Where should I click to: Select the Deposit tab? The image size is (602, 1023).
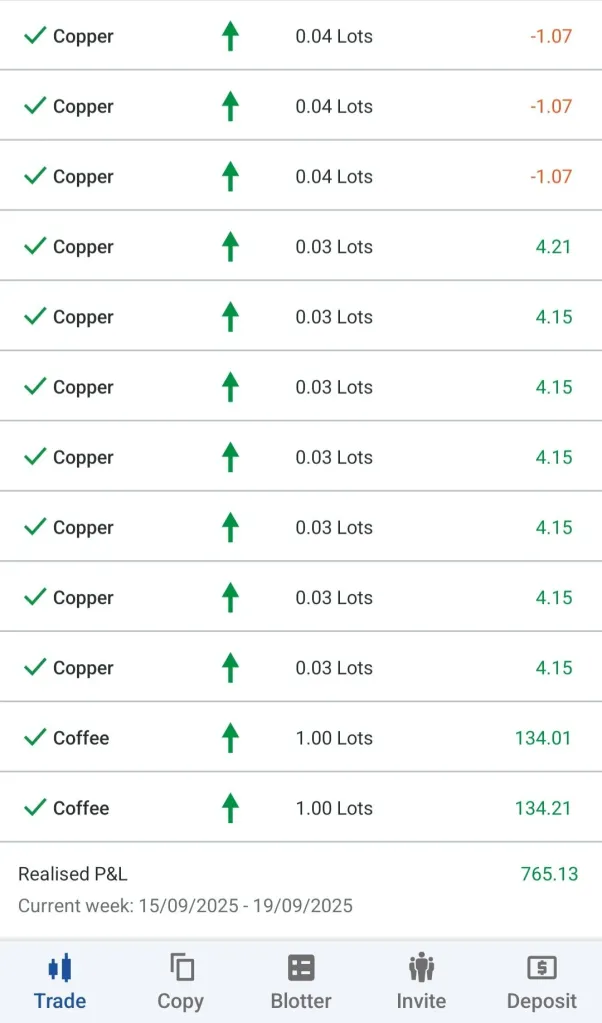[541, 982]
